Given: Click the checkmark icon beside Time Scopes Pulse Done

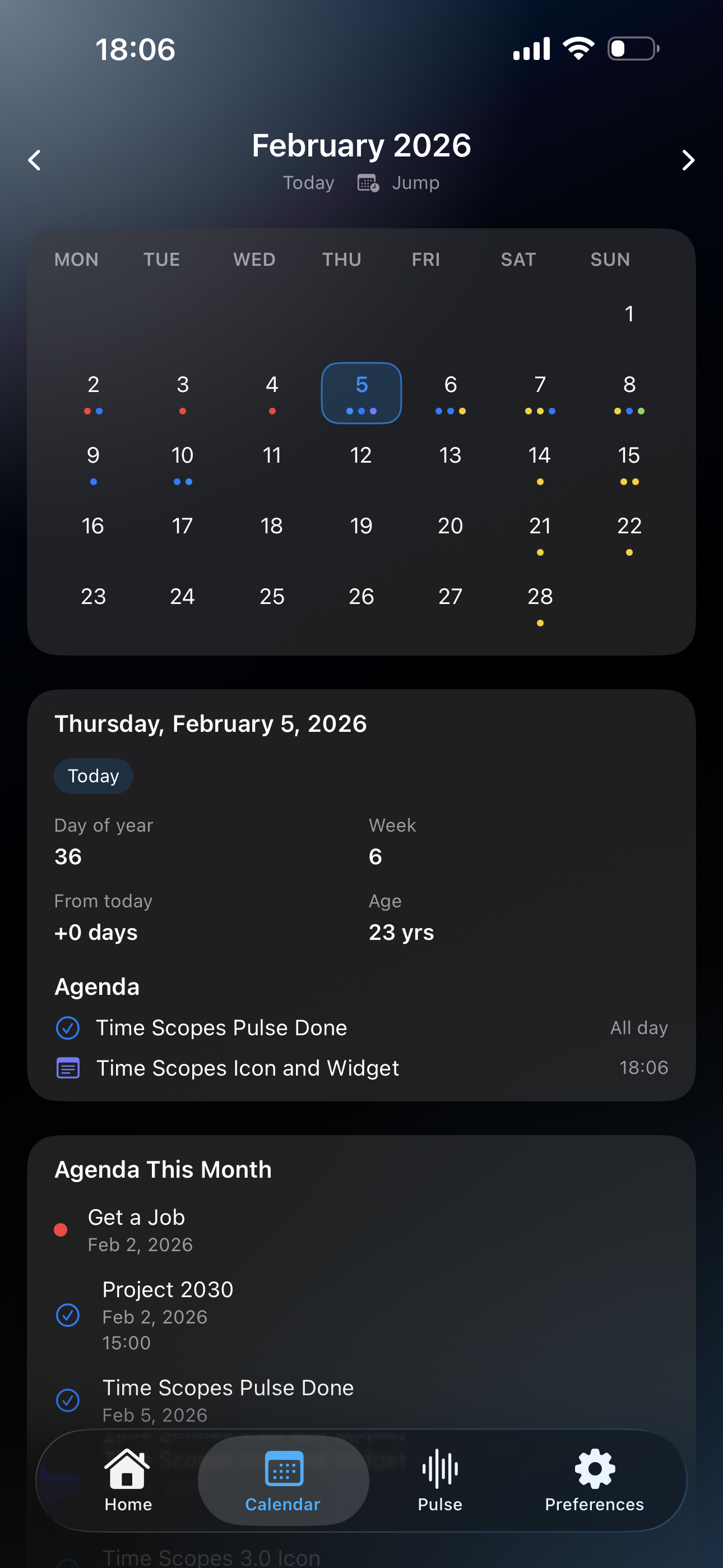Looking at the screenshot, I should coord(68,1028).
